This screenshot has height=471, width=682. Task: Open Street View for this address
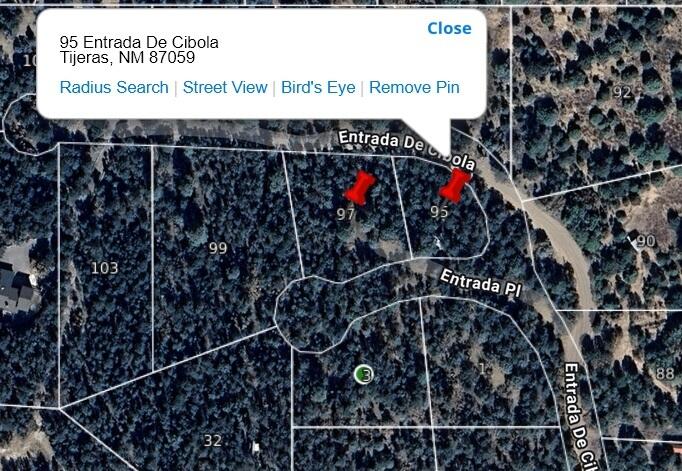[x=225, y=87]
